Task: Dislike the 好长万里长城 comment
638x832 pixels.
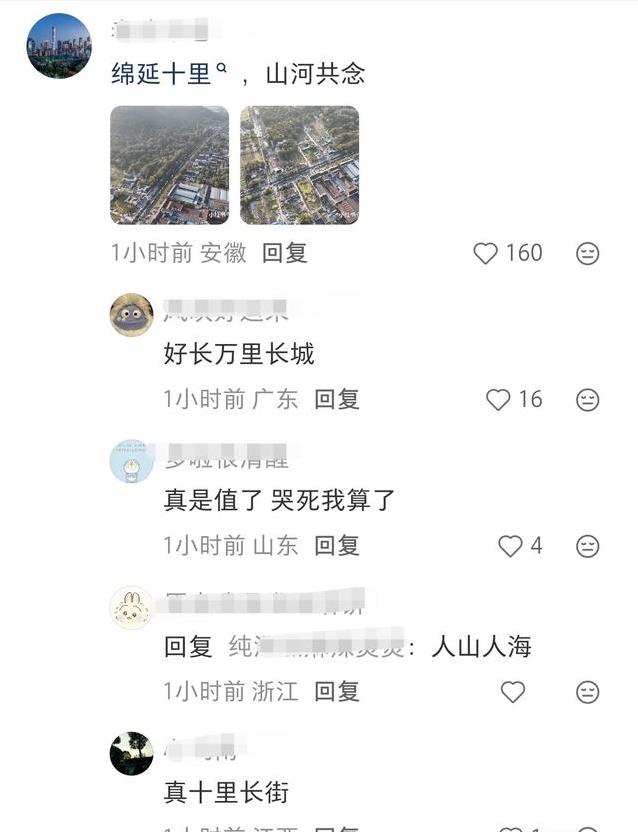Action: tap(588, 400)
